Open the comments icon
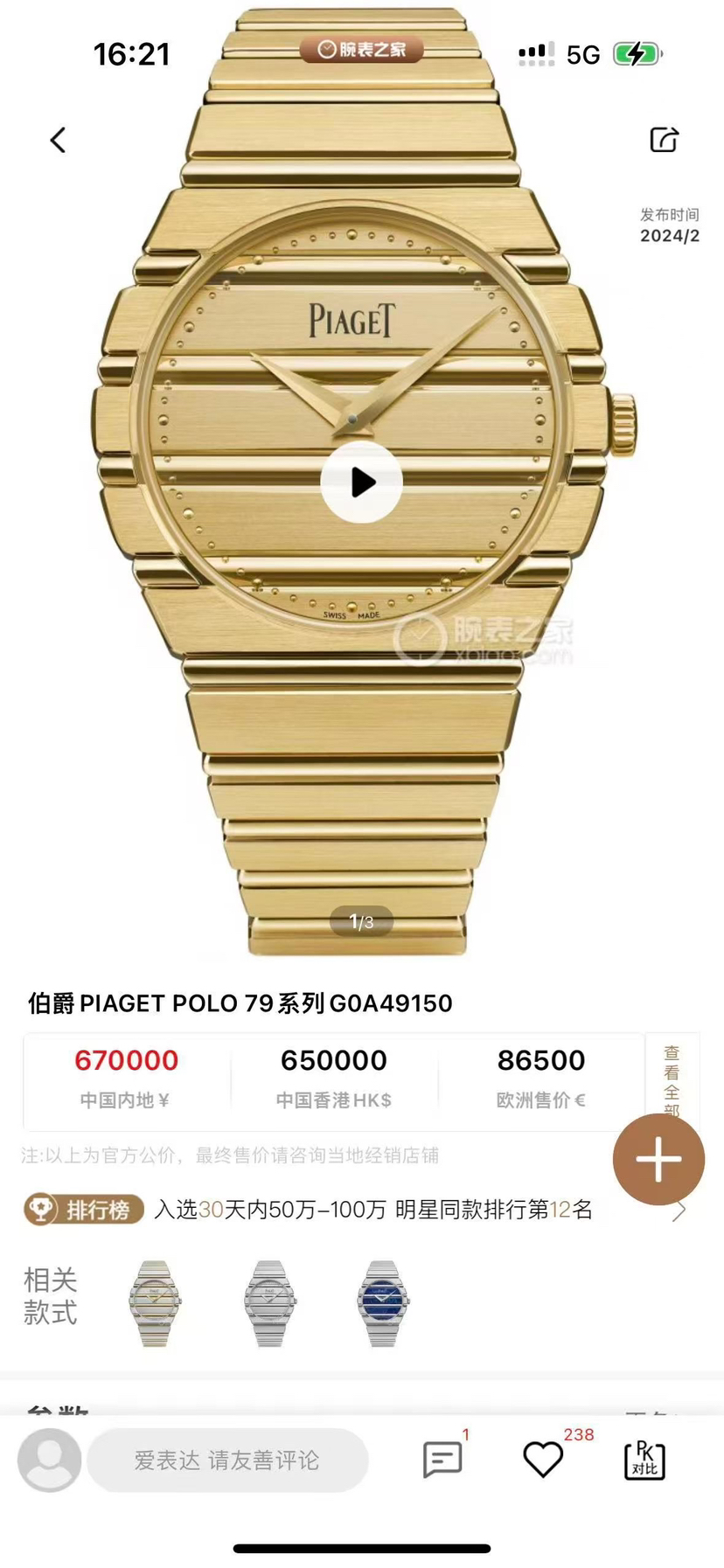The width and height of the screenshot is (724, 1568). pyautogui.click(x=442, y=1460)
